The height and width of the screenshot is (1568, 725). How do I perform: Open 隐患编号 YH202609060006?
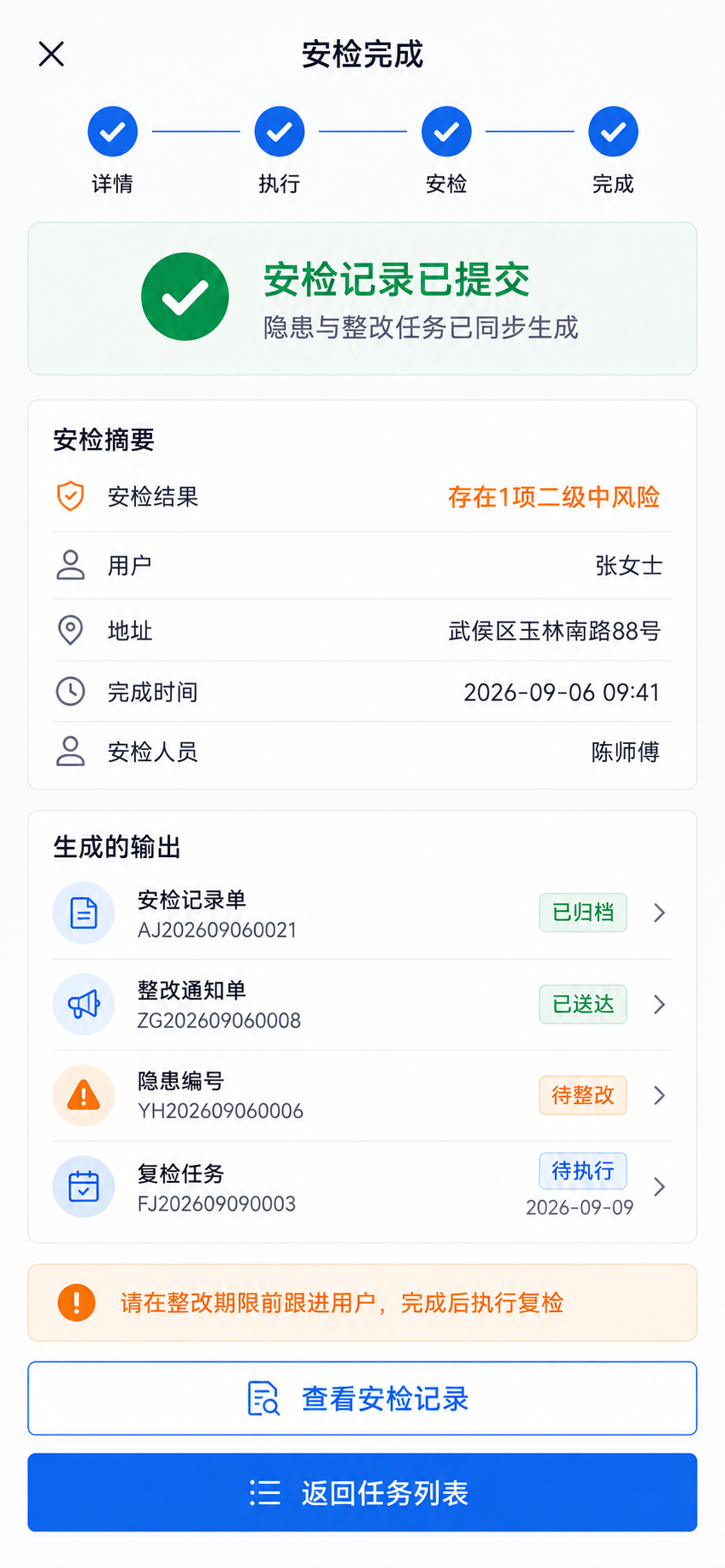click(x=362, y=1096)
